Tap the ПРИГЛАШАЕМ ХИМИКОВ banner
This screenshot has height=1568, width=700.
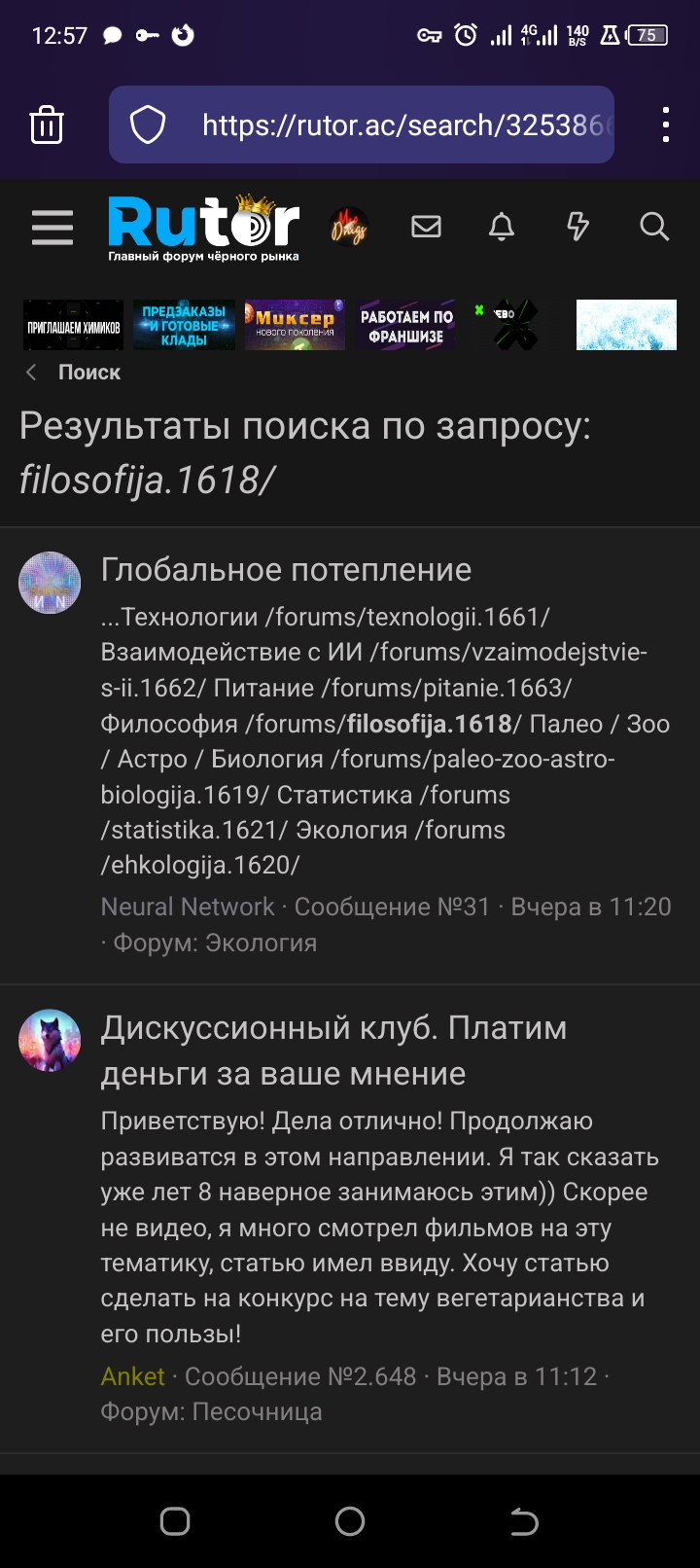[73, 325]
